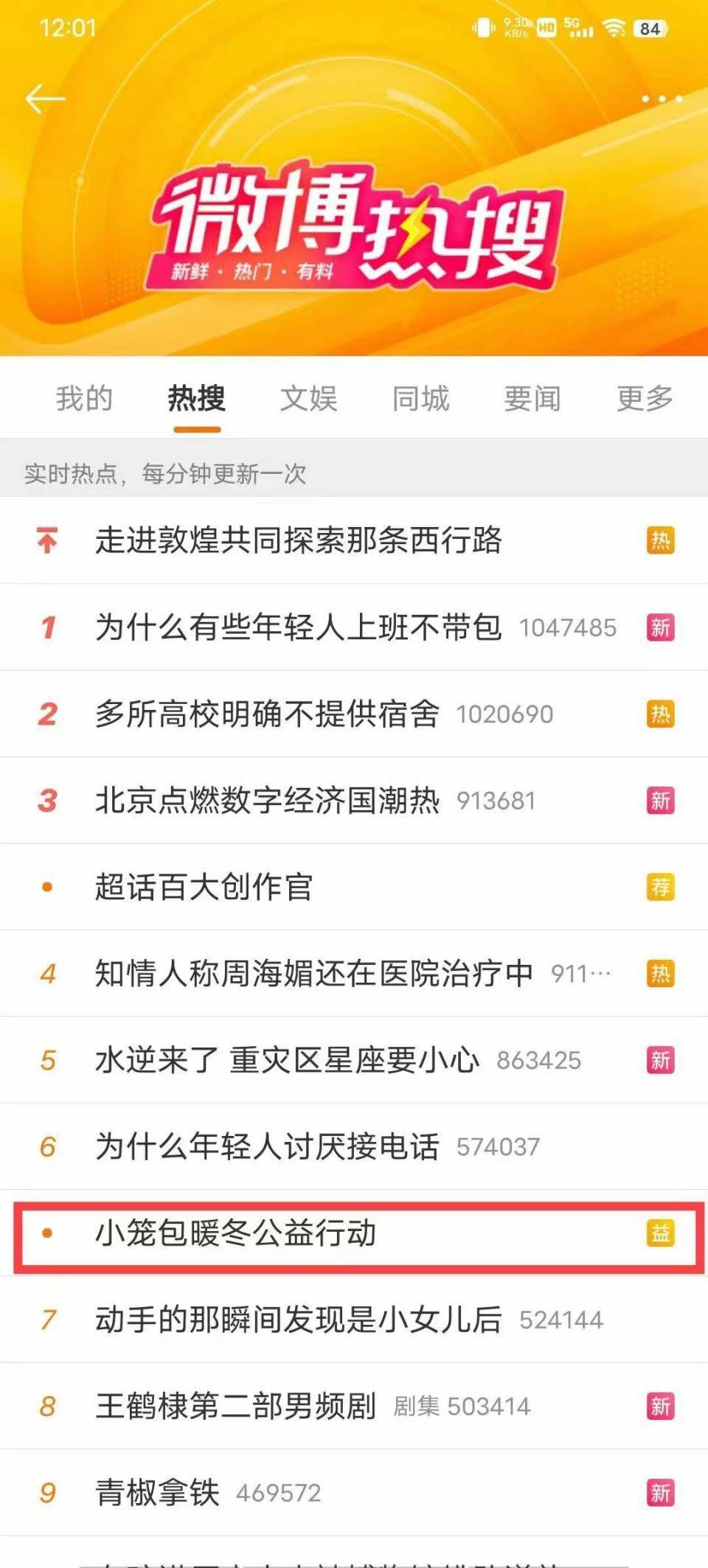This screenshot has height=1568, width=708.
Task: Open the three-dot overflow menu
Action: [x=662, y=99]
